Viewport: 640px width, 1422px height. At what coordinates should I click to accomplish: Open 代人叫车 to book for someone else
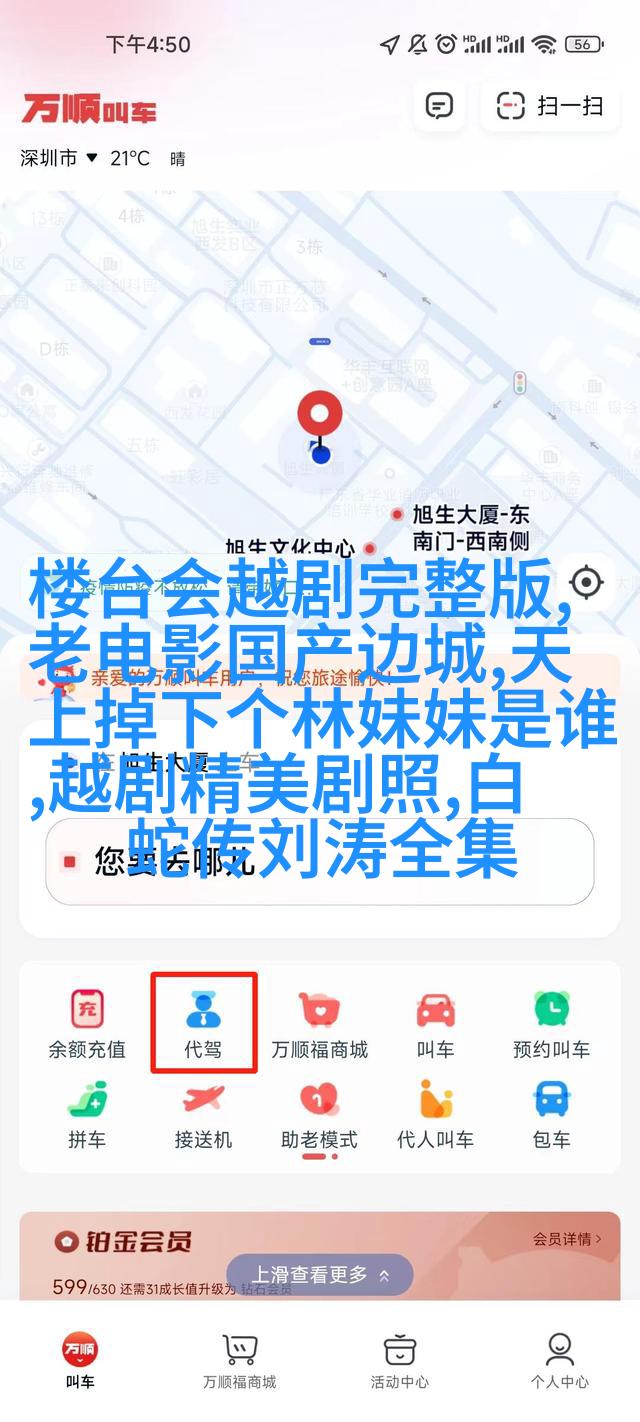[435, 1113]
